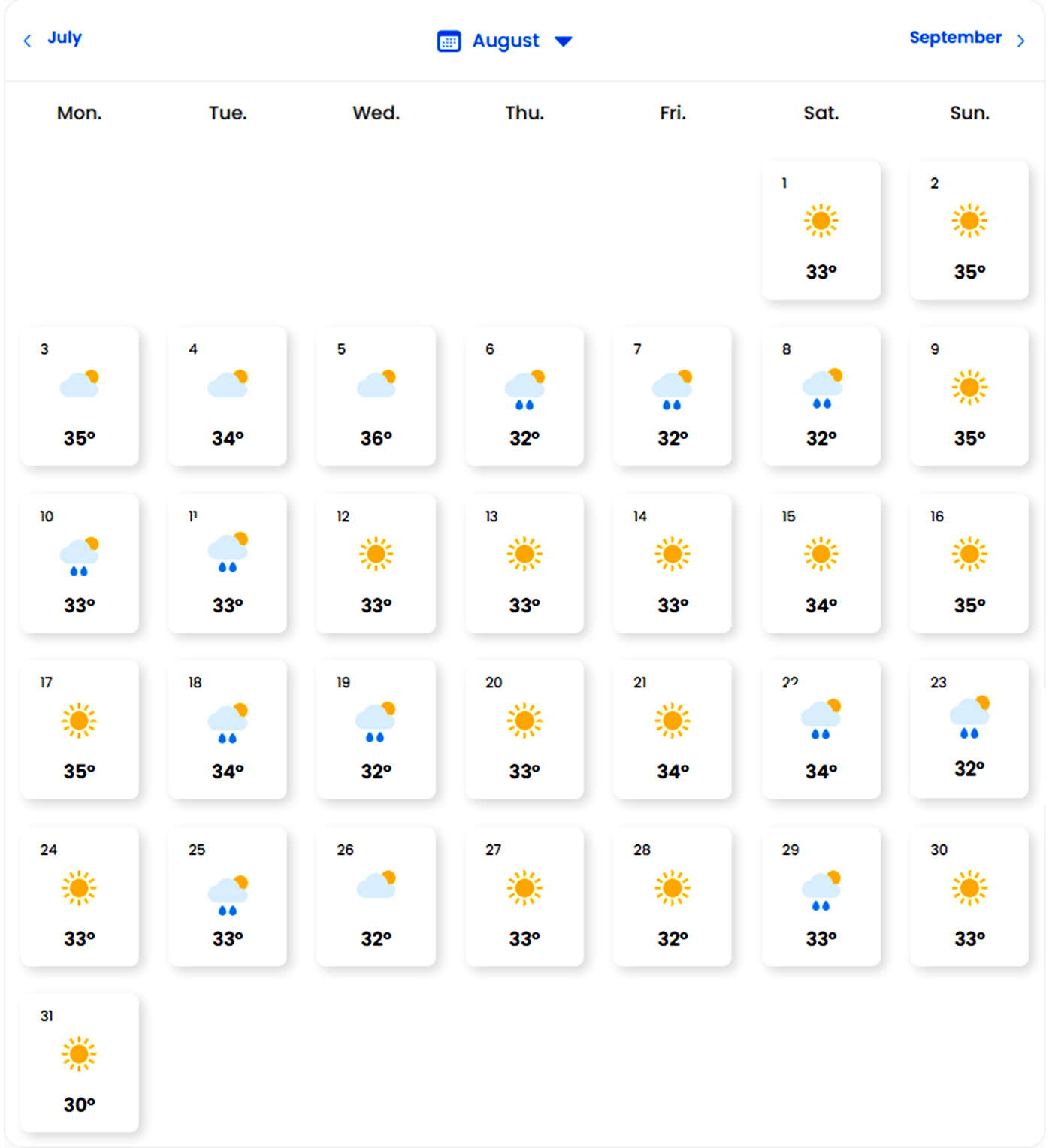Select the August 24 day card
The width and height of the screenshot is (1052, 1148).
[x=79, y=896]
